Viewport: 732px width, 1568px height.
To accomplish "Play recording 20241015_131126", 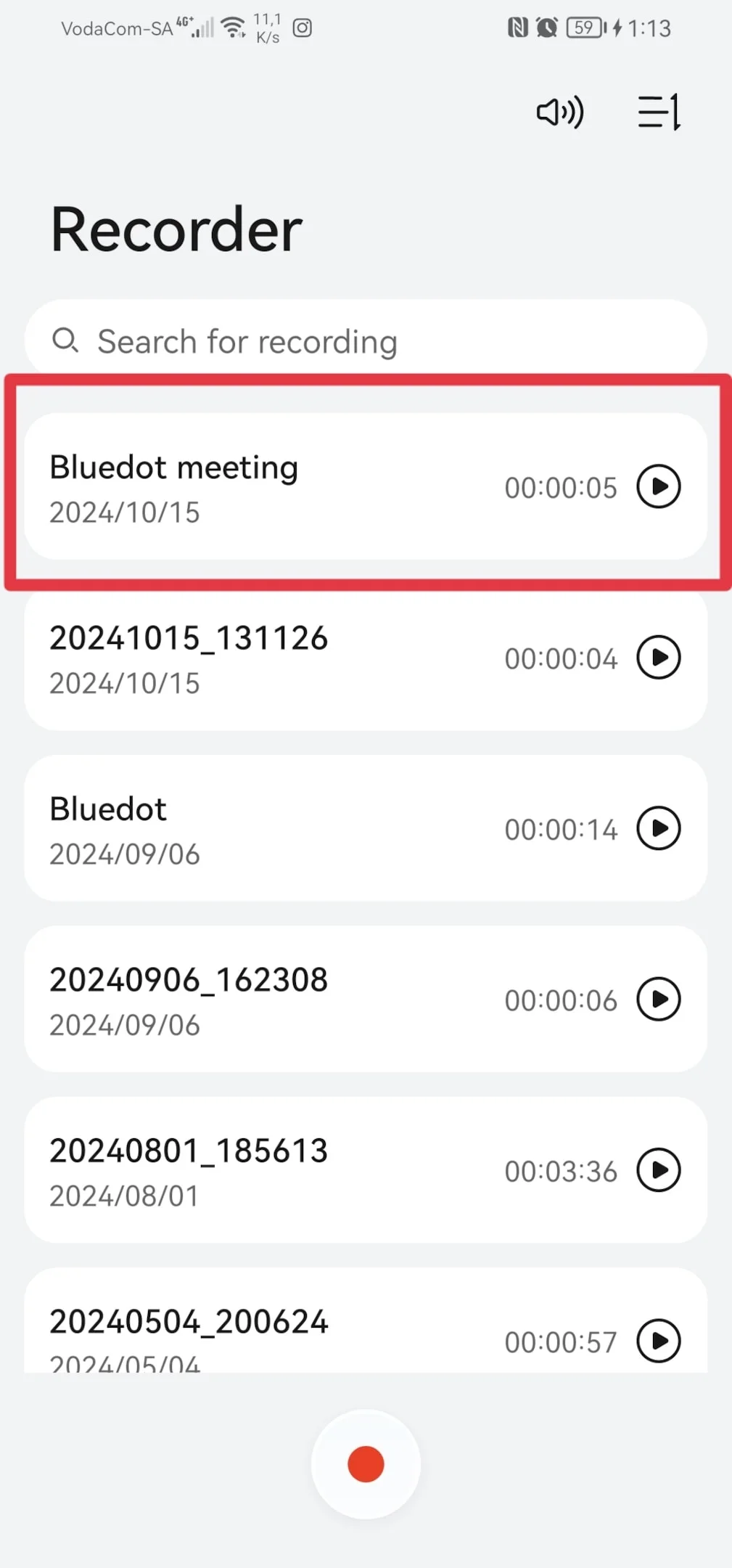I will 659,658.
